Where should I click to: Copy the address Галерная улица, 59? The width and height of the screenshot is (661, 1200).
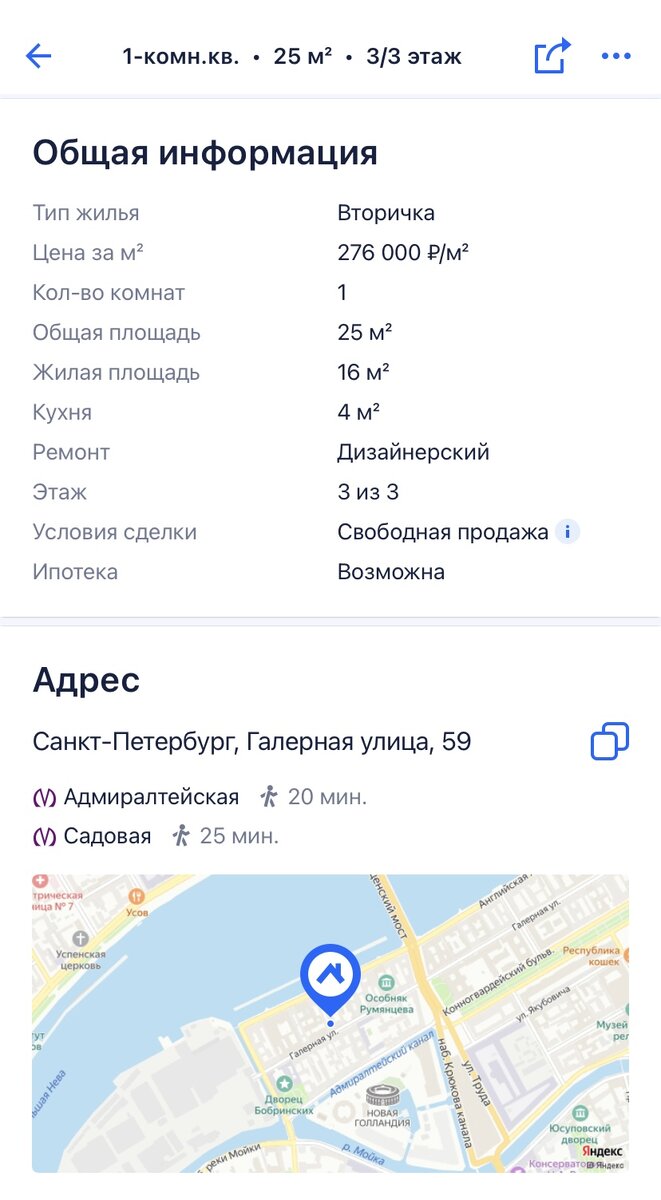click(x=610, y=742)
